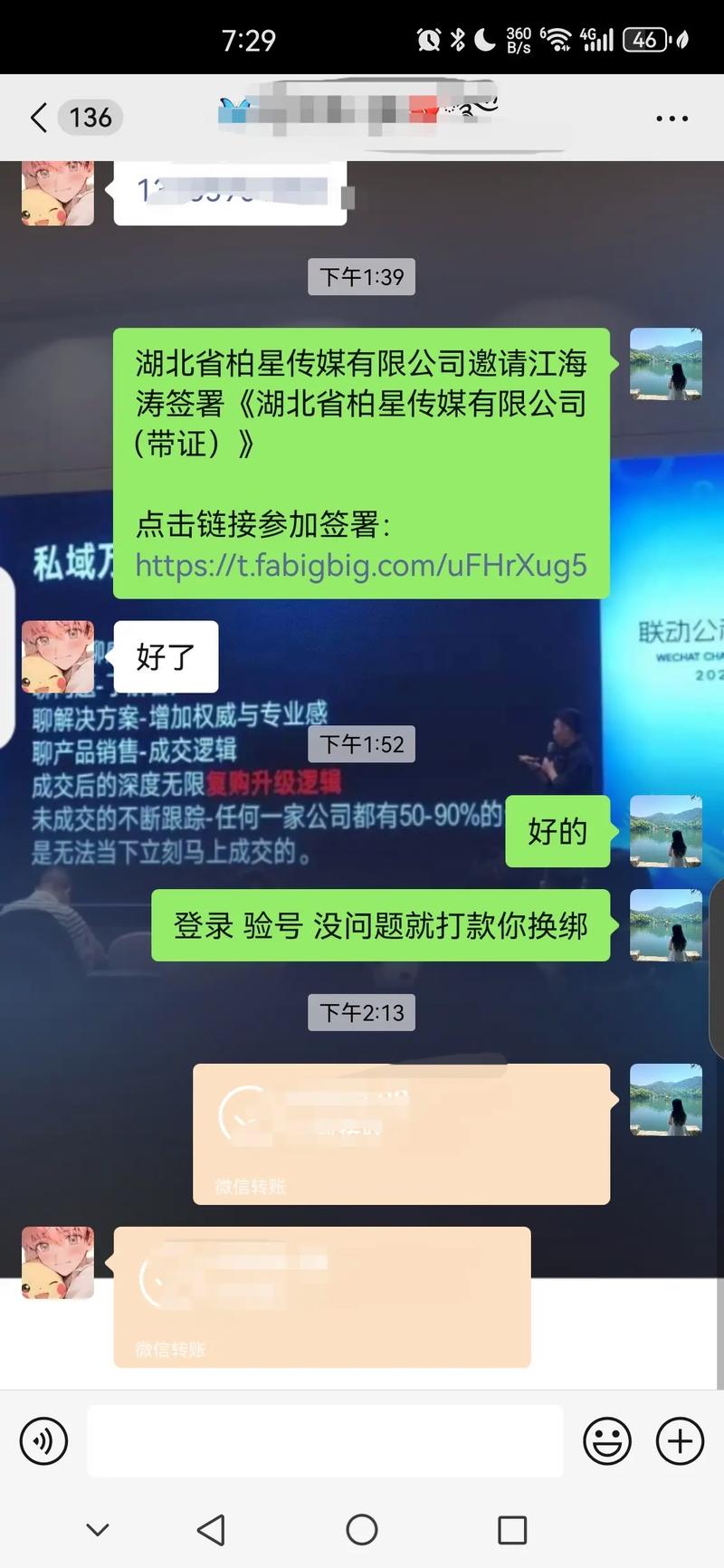Switch to voice message input
Screen dimensions: 724x1568
(43, 1440)
